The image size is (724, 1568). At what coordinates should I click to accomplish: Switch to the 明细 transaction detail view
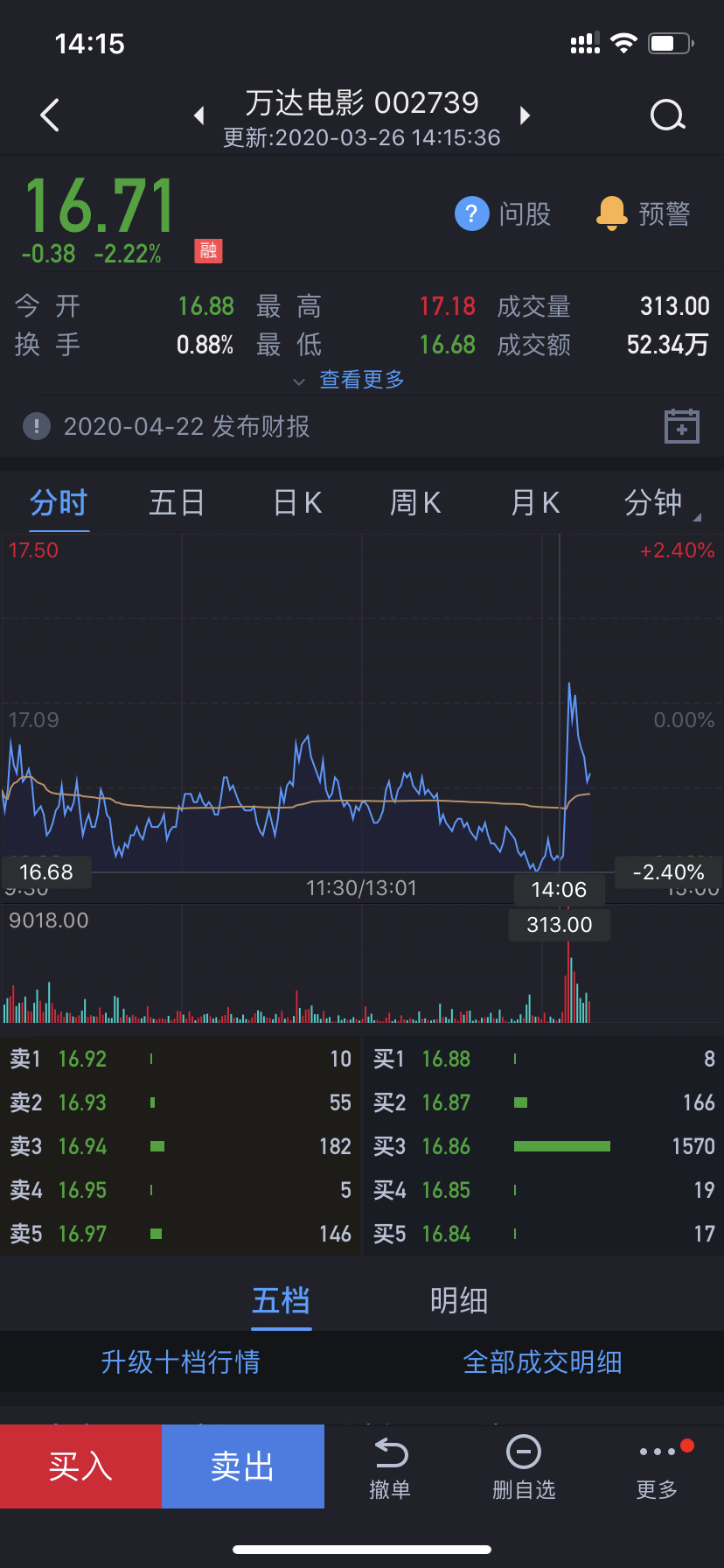pos(458,1301)
